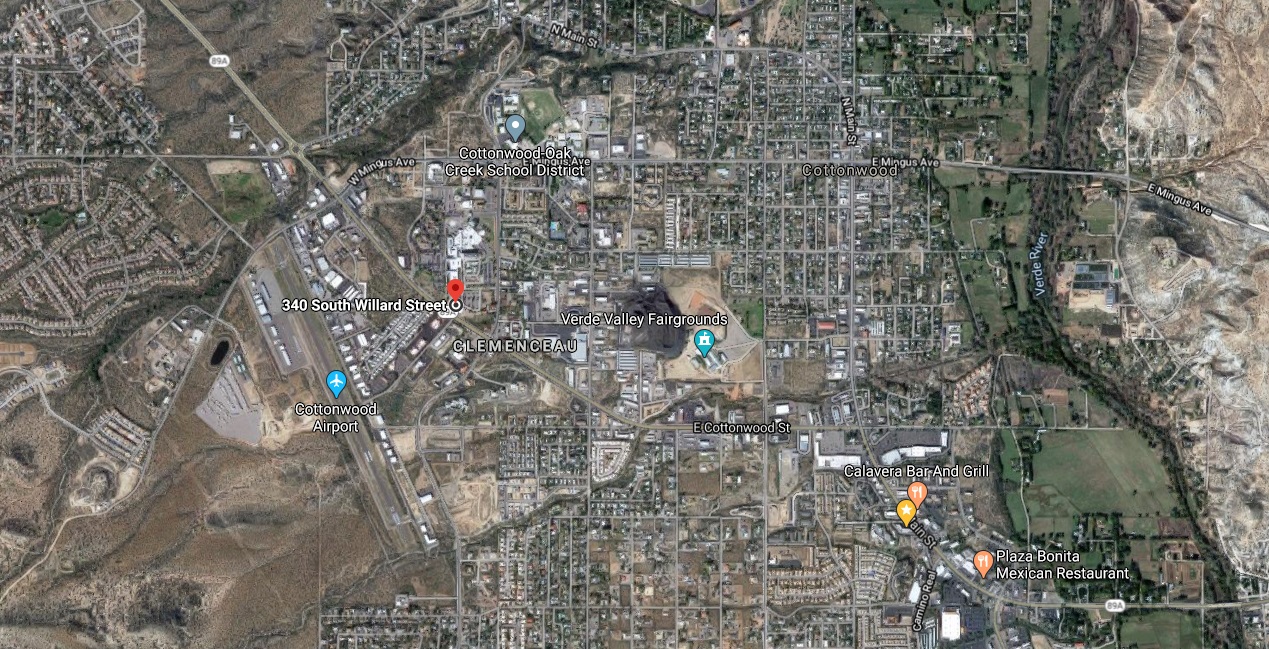
Task: Open the Cottonwood Airport marker
Action: click(x=336, y=382)
